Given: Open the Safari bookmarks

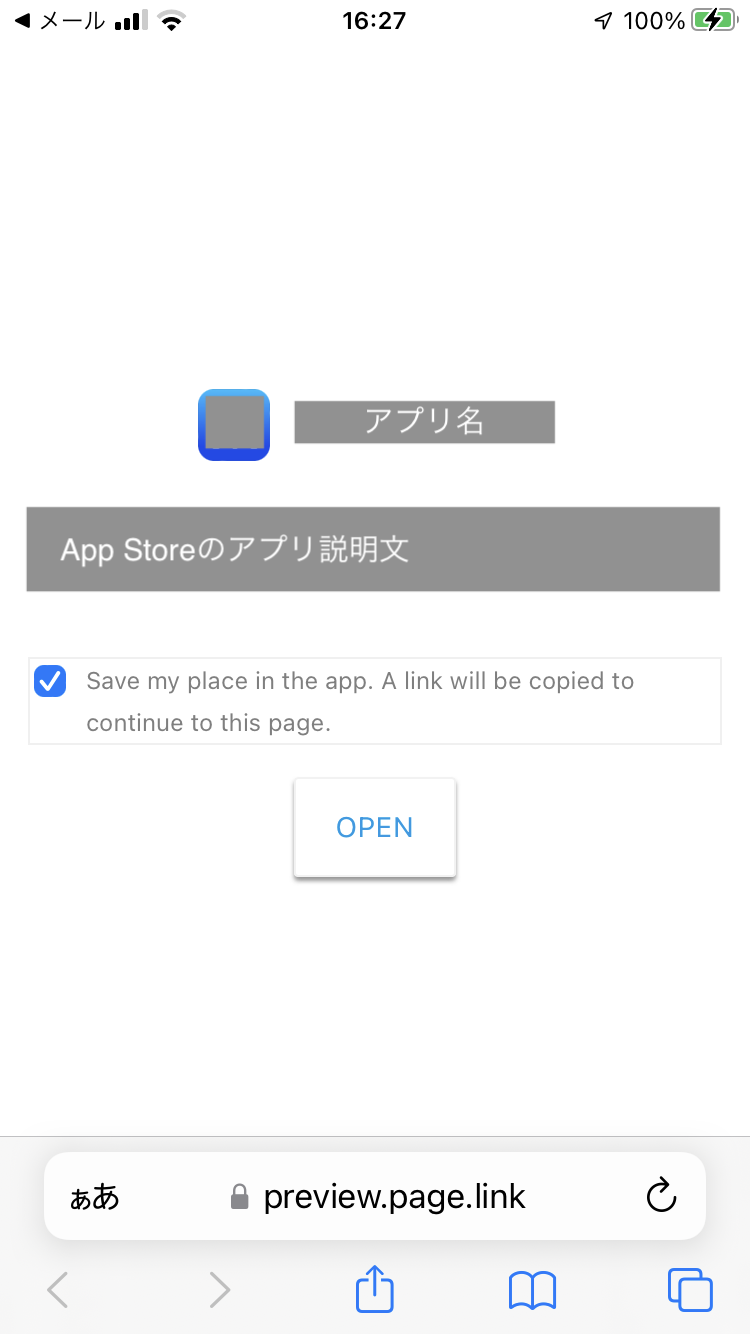Looking at the screenshot, I should click(532, 1291).
